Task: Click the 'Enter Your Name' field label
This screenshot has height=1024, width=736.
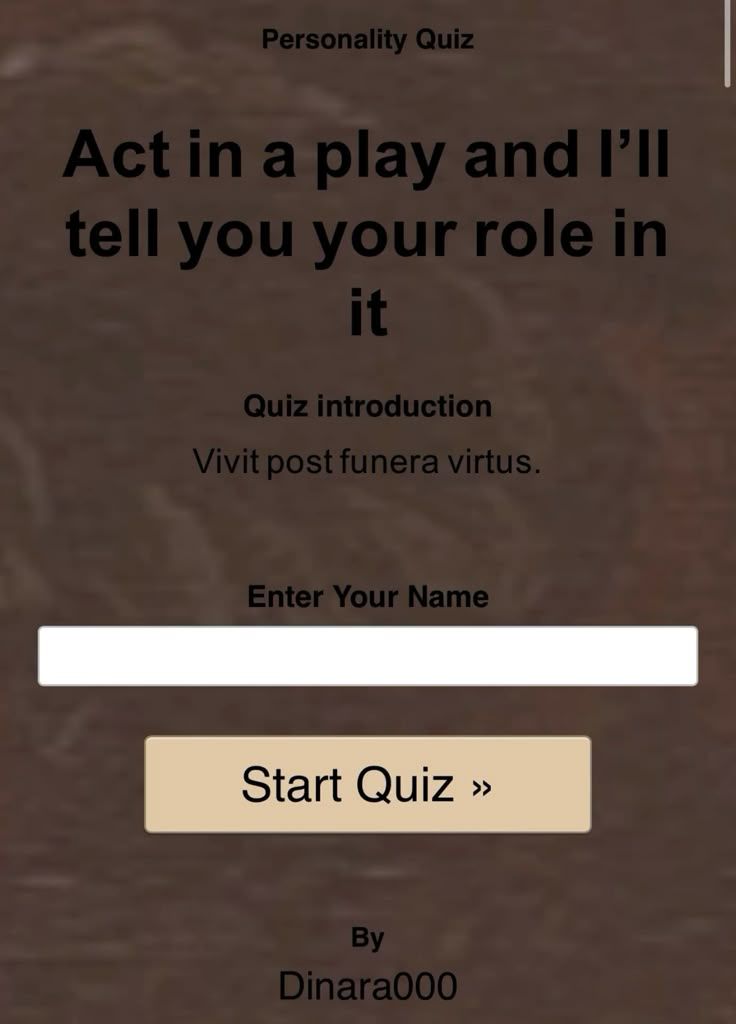Action: (x=369, y=596)
